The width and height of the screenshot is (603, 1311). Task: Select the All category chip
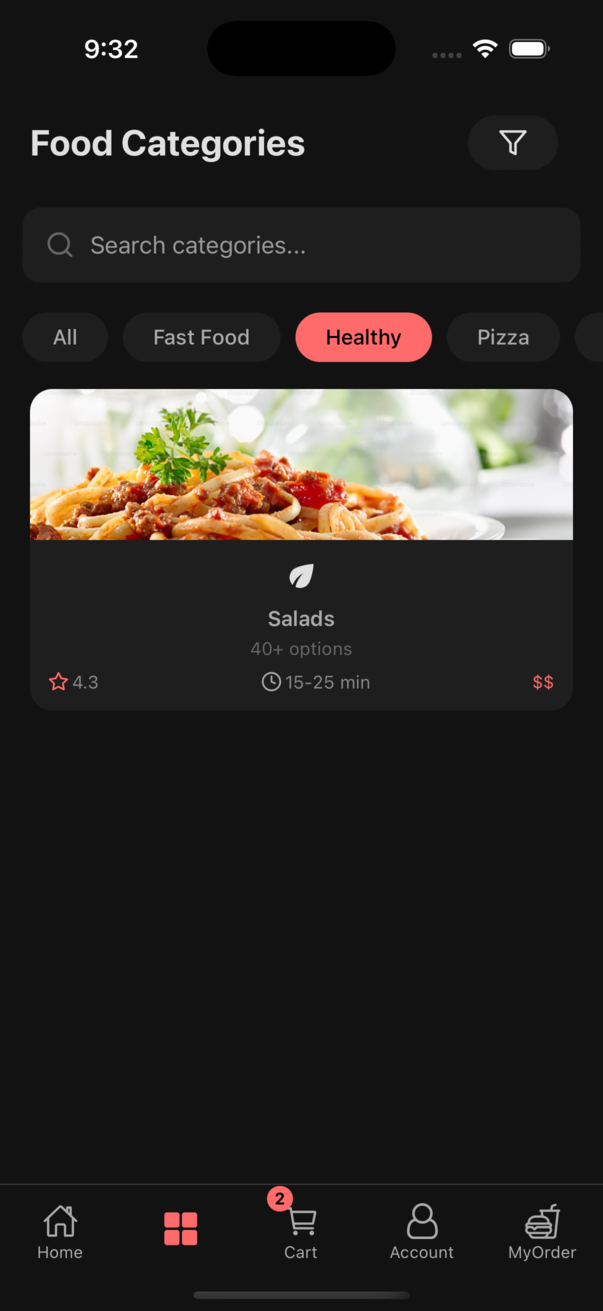(x=65, y=337)
